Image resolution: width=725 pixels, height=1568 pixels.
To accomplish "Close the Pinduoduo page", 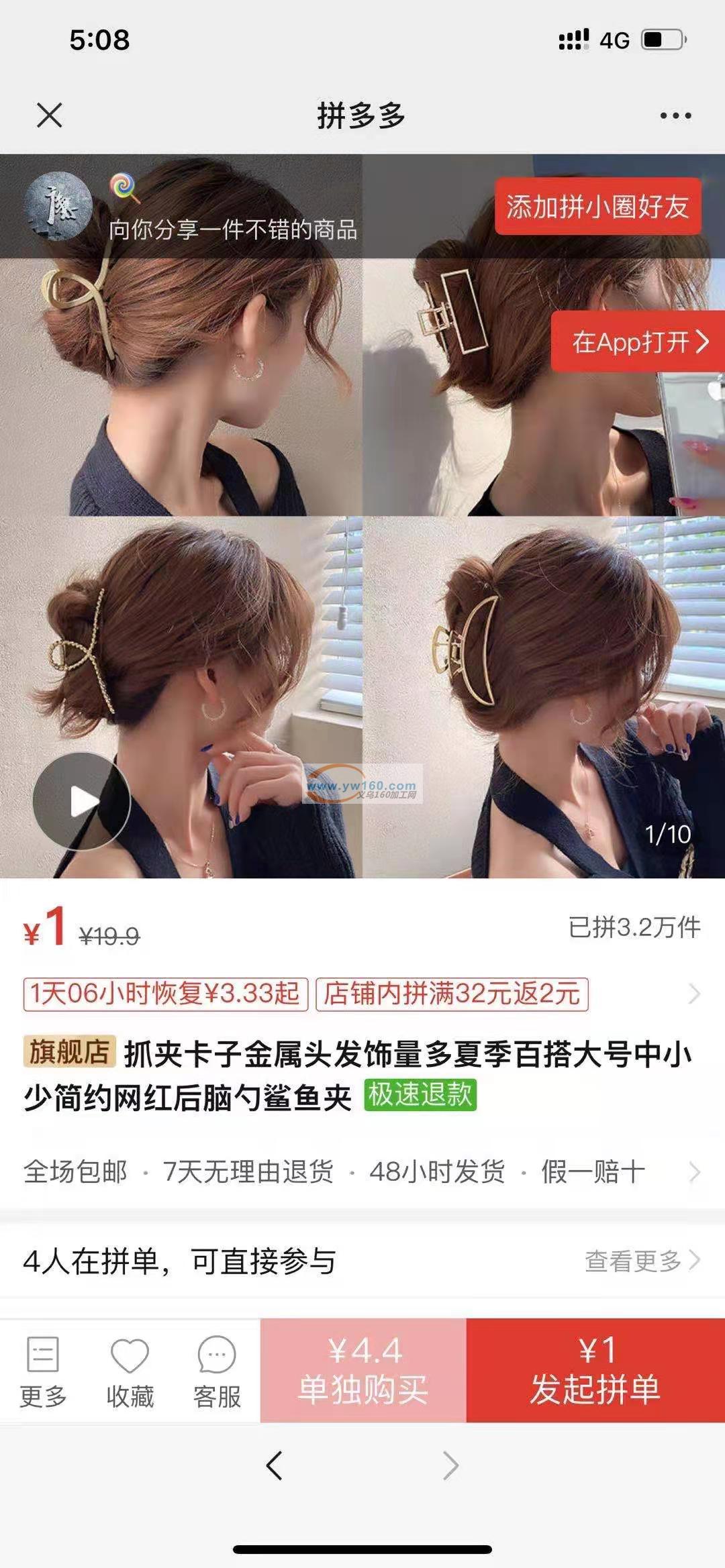I will click(50, 115).
